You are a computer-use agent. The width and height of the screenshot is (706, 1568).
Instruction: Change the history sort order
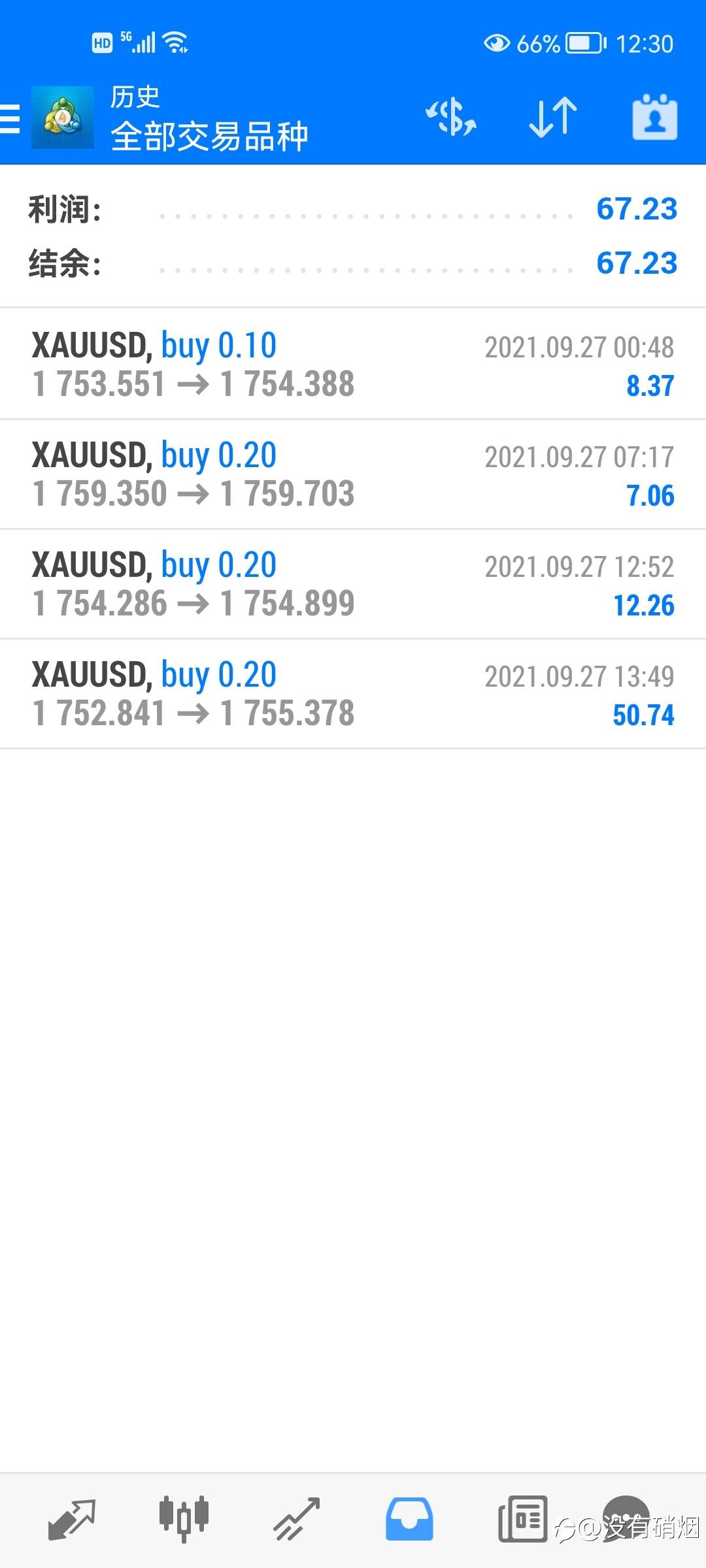point(553,118)
